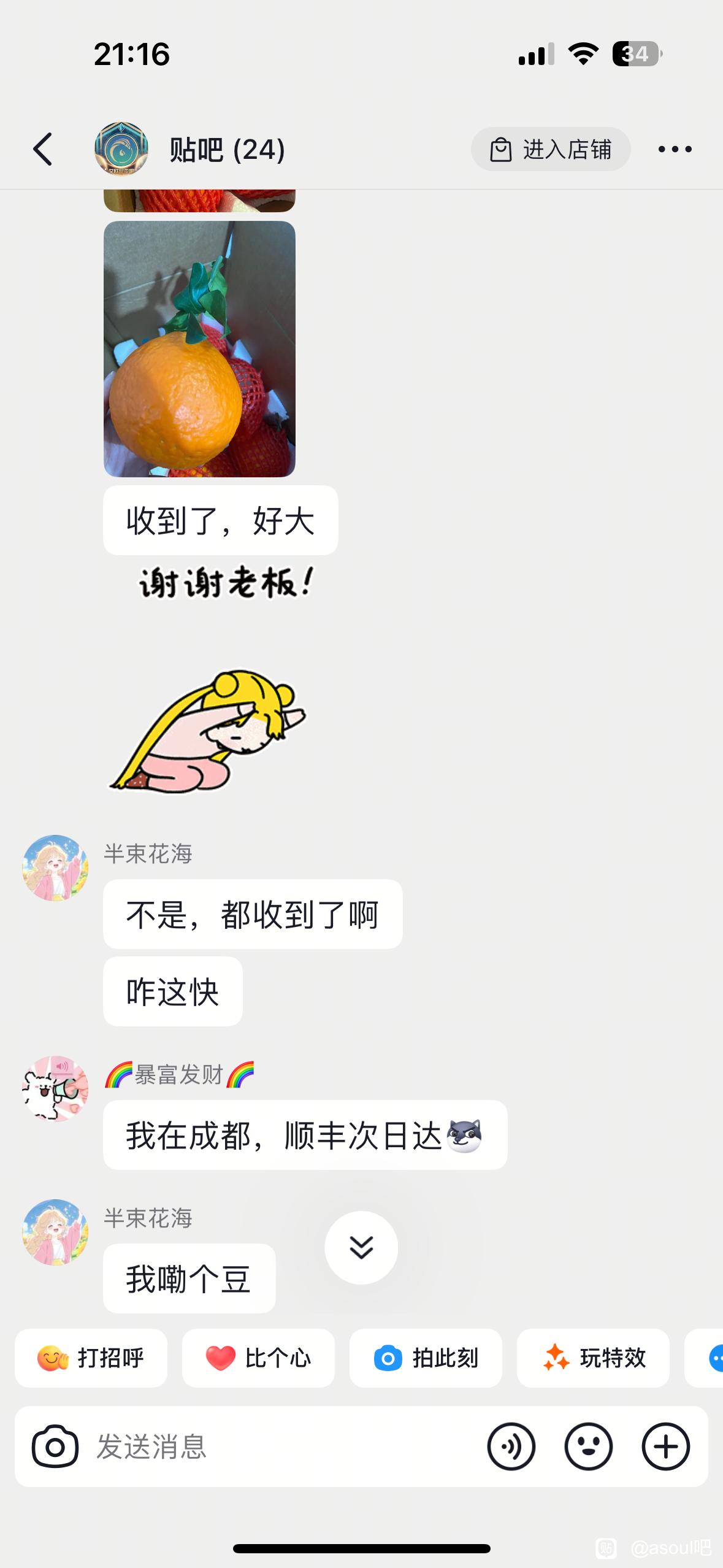Focus the 发送消息 text field

(x=276, y=1446)
